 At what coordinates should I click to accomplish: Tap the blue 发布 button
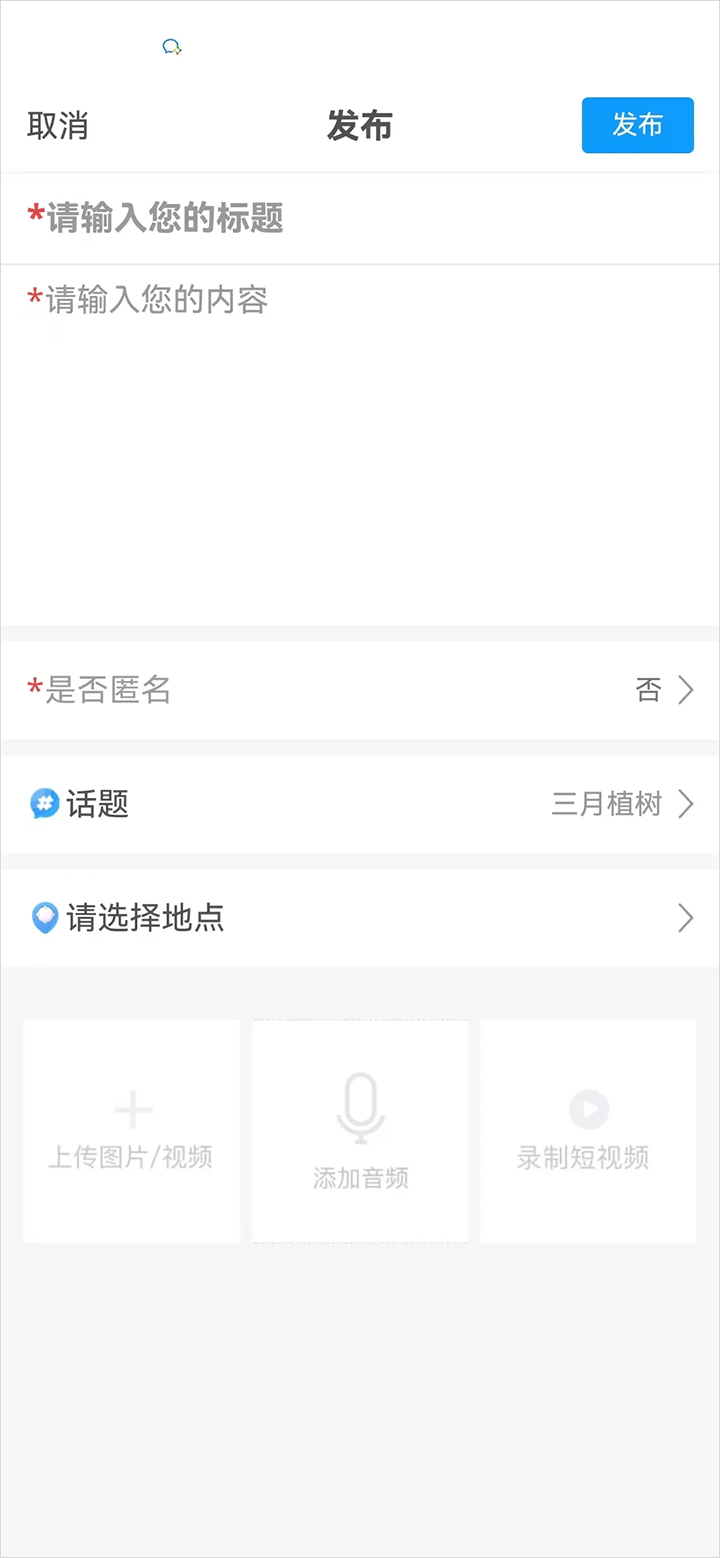point(637,125)
